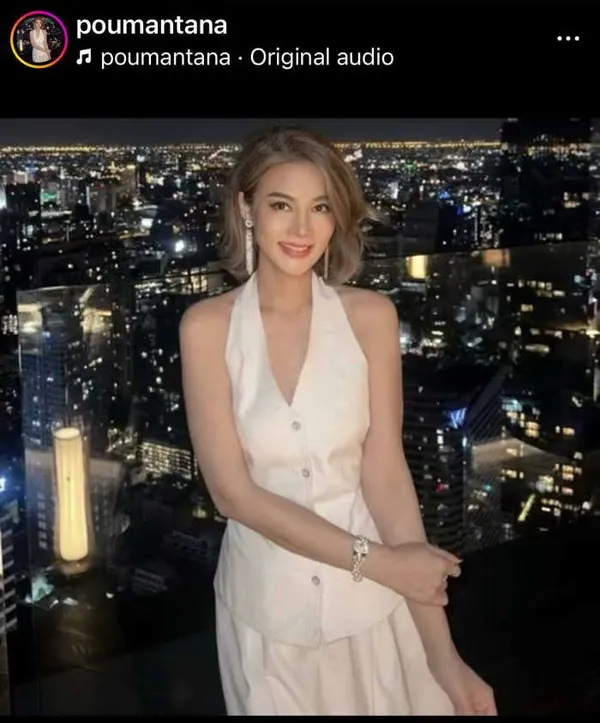Viewport: 600px width, 723px height.
Task: Open the poumantana username link
Action: click(151, 25)
